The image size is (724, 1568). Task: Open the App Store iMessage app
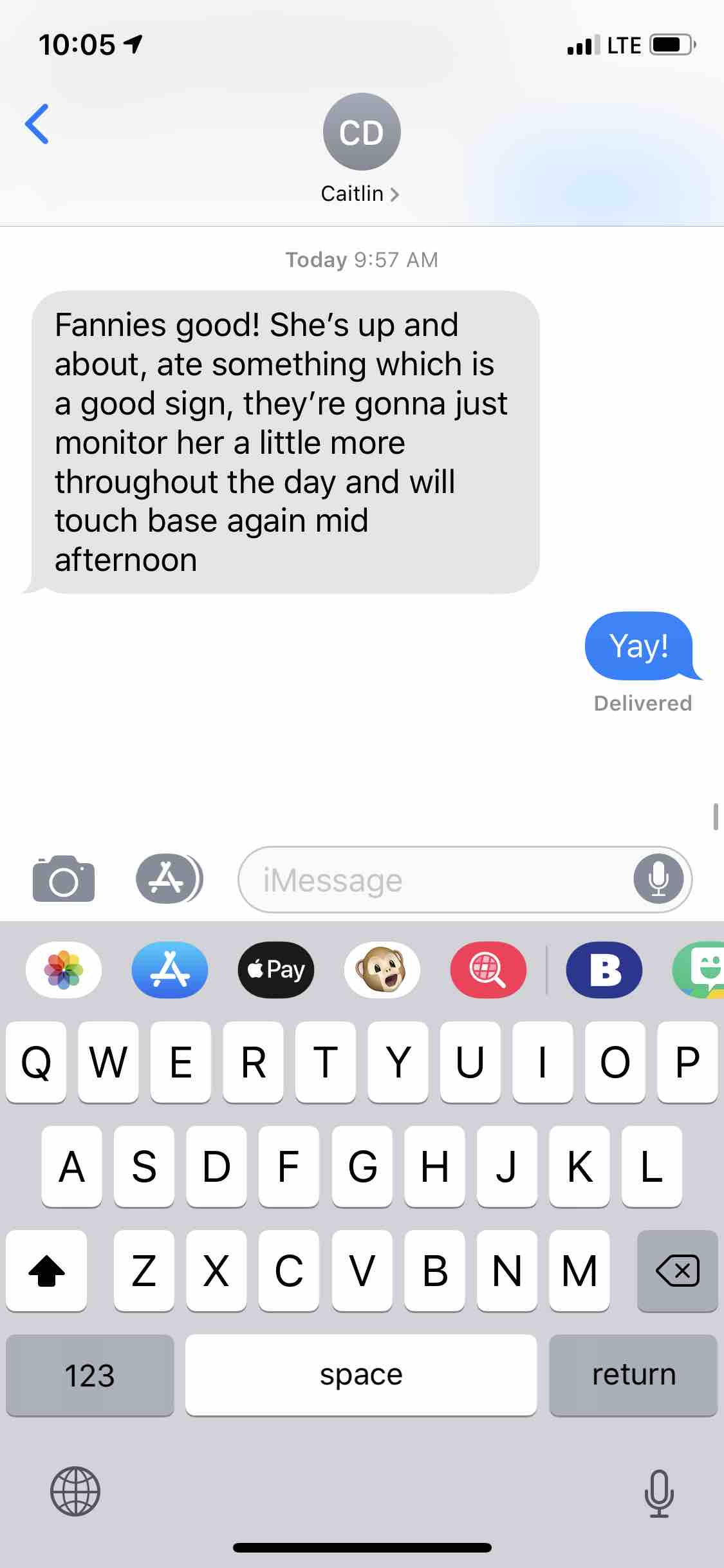(170, 969)
